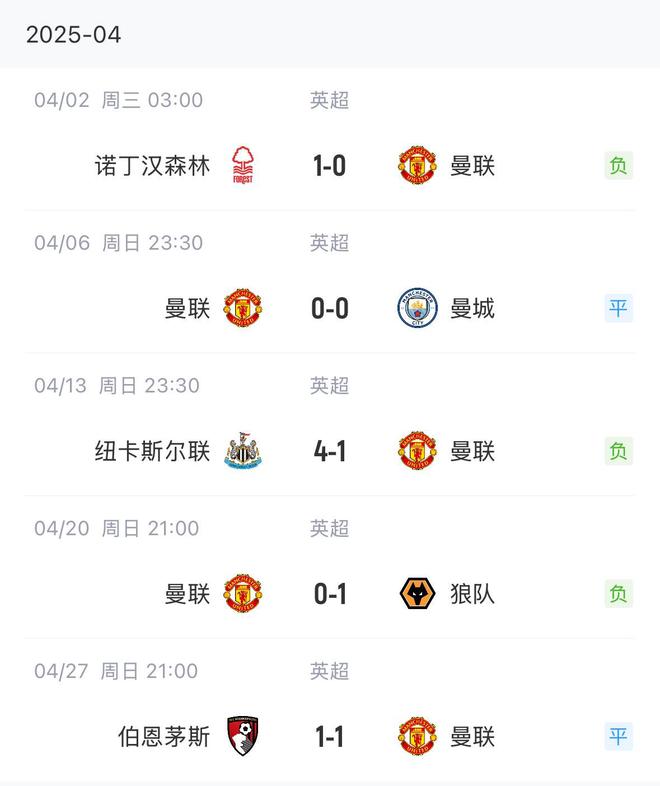Open the Newcastle United 4-1 match on 04/13

coord(330,451)
